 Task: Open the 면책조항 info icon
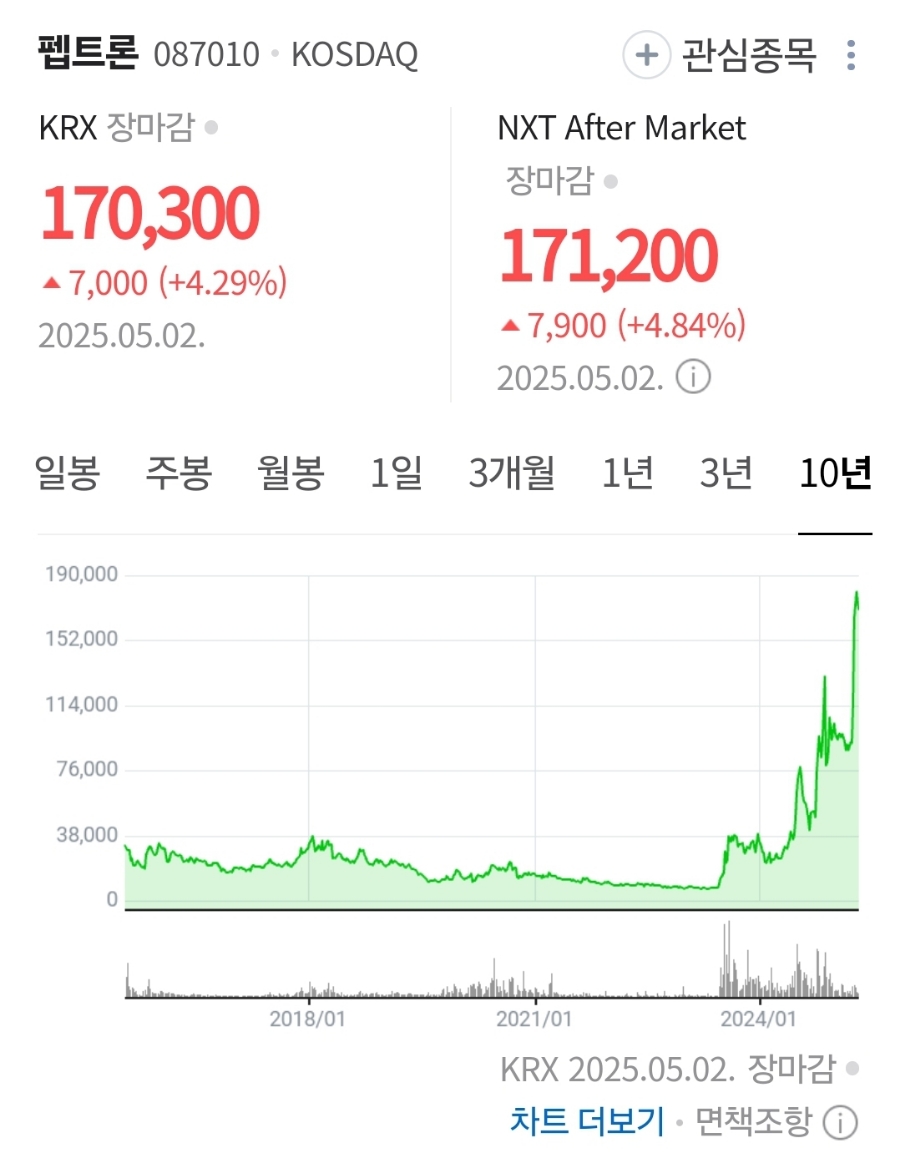840,1122
